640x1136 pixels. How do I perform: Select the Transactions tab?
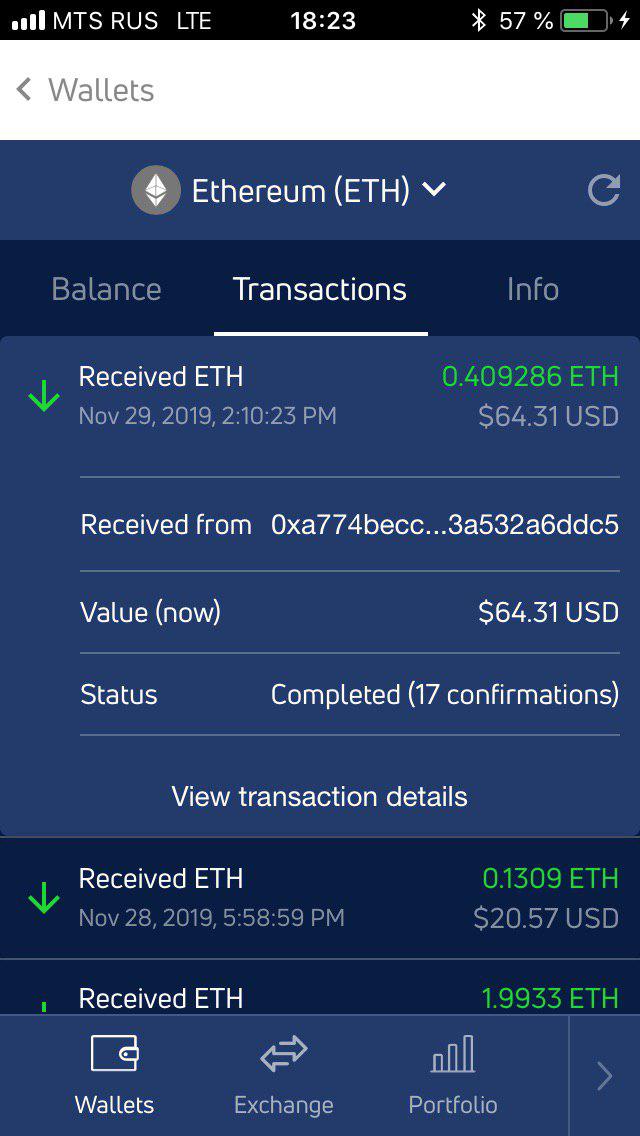tap(320, 289)
